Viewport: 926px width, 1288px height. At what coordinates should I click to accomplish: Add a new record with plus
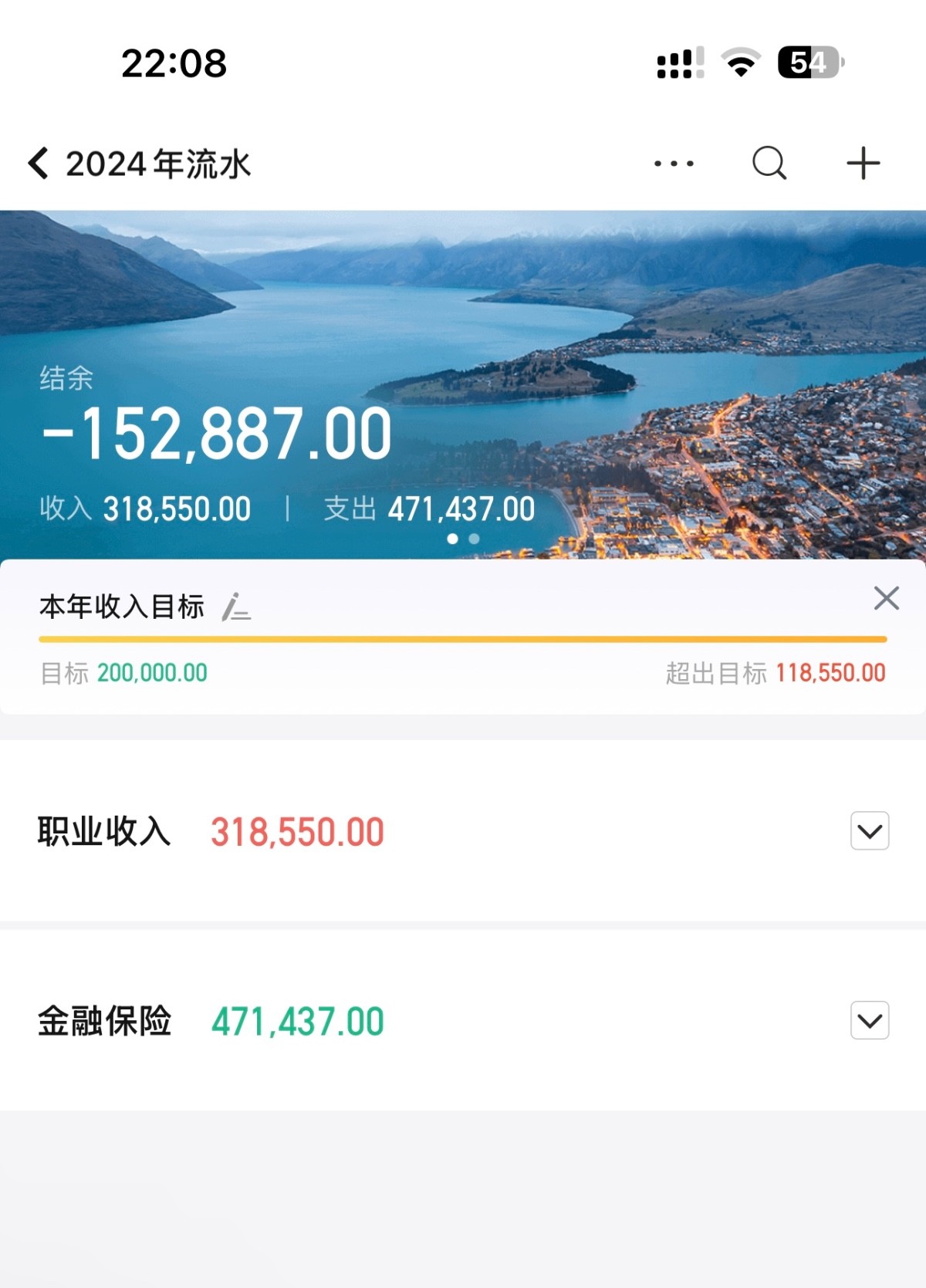pos(863,164)
